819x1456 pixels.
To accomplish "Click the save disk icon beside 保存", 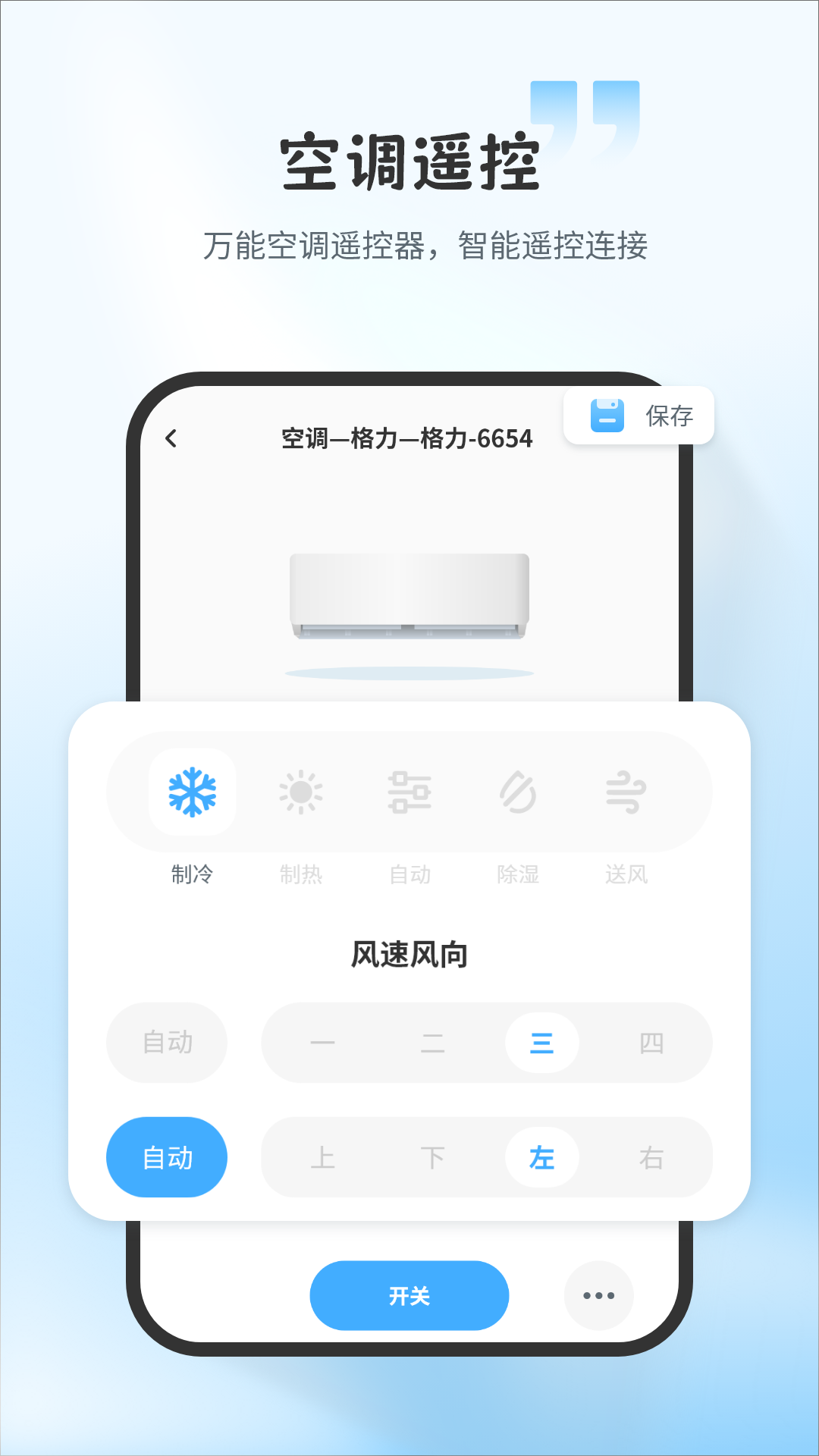I will [607, 415].
